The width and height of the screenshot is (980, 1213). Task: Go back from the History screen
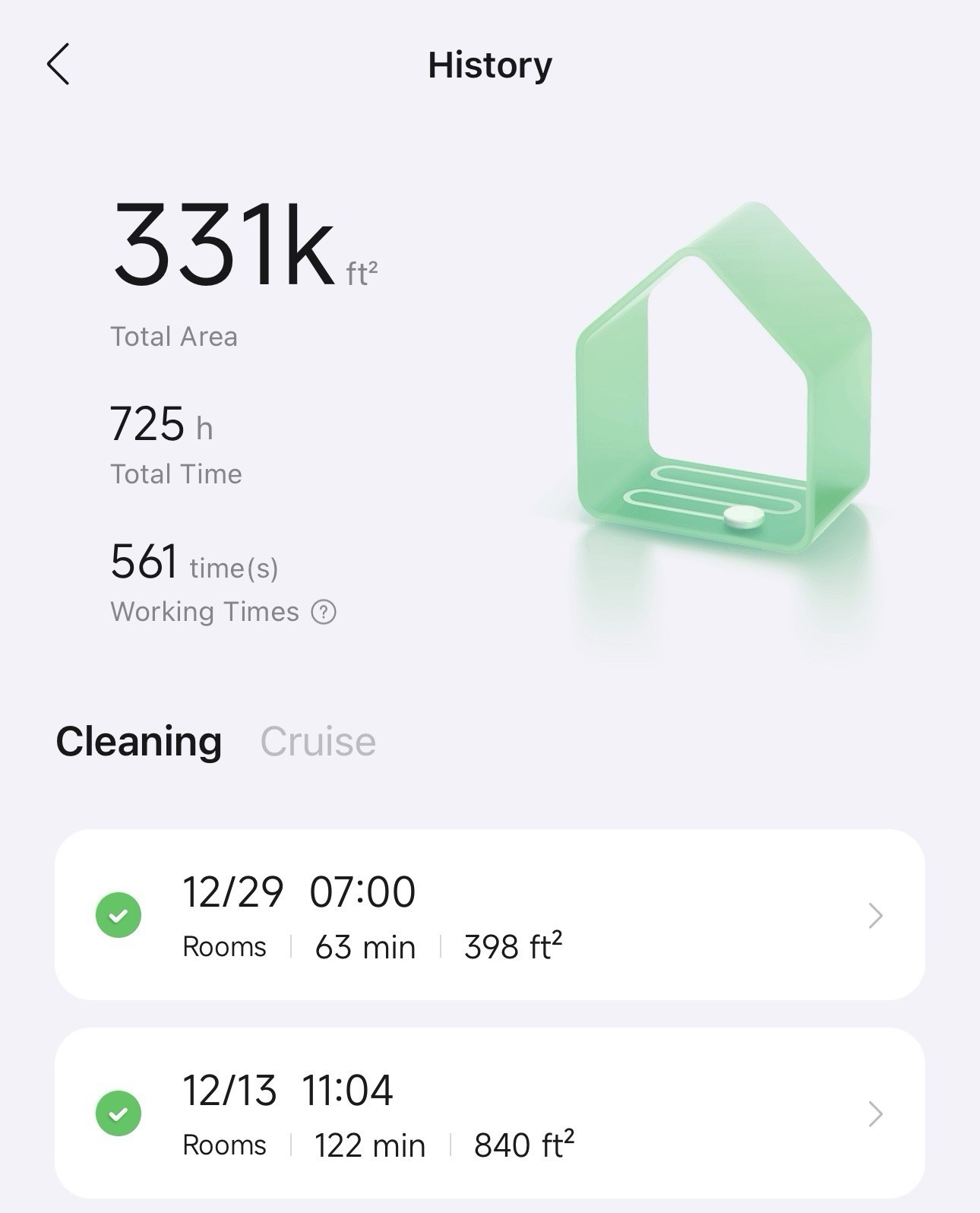[x=58, y=65]
